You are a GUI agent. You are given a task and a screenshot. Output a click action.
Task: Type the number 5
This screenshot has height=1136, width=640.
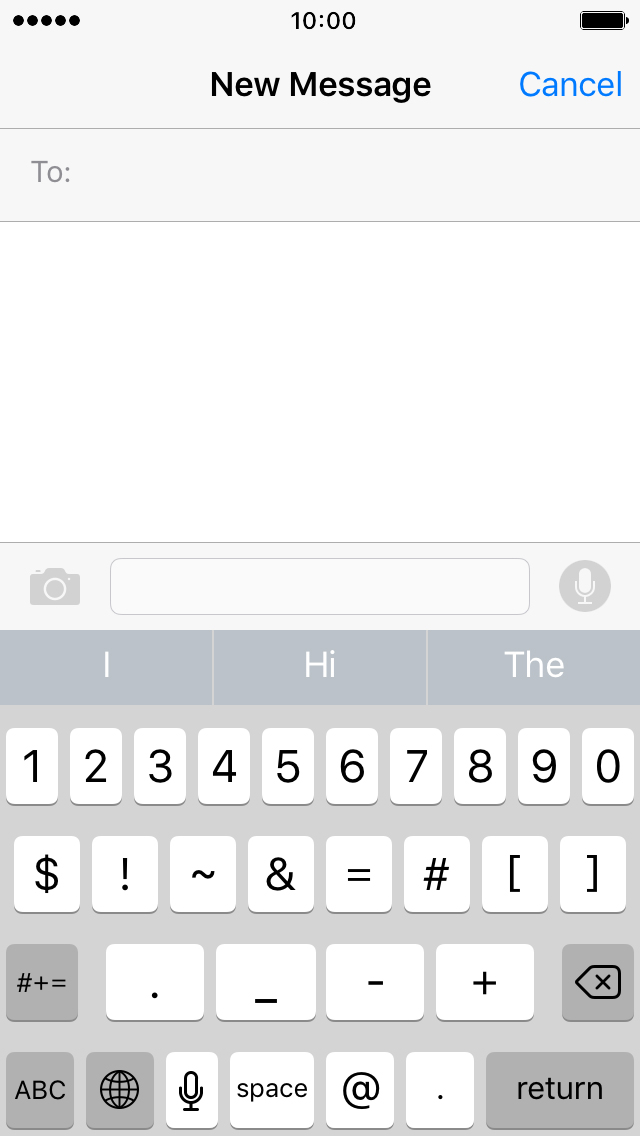[x=288, y=766]
